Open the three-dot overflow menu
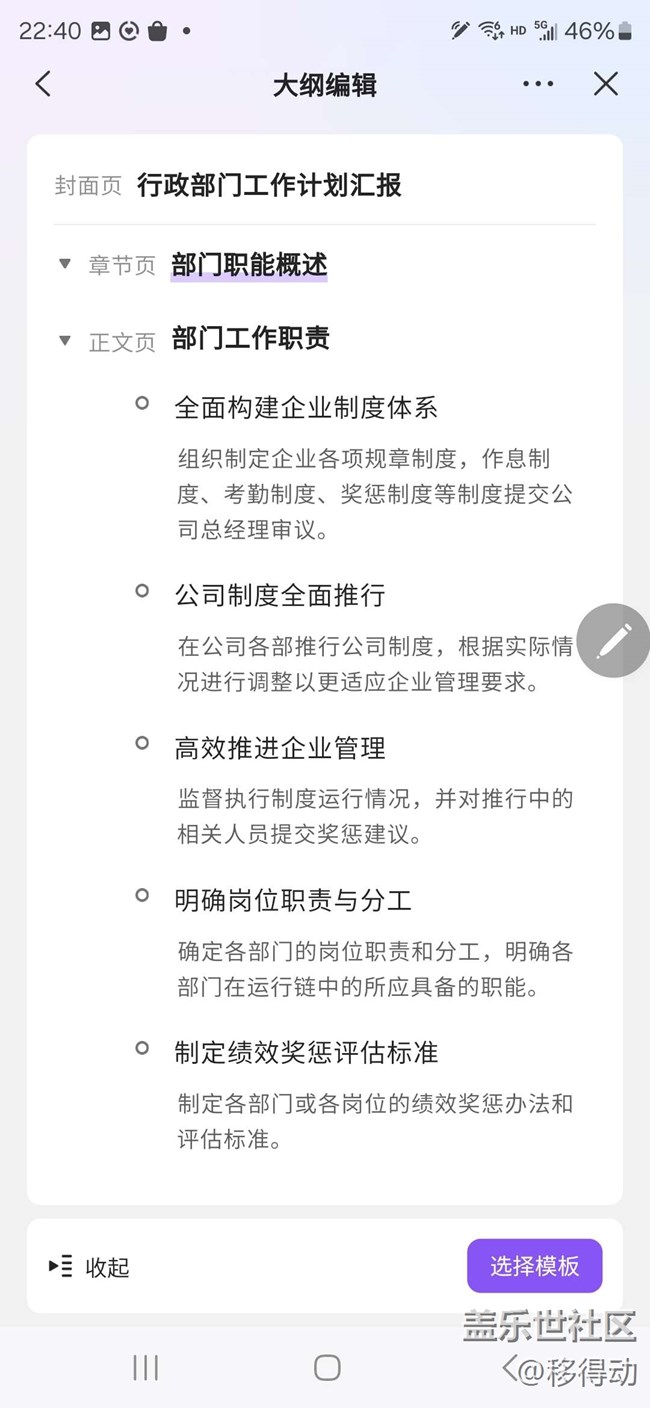Screen dimensions: 650x1408 coord(538,84)
